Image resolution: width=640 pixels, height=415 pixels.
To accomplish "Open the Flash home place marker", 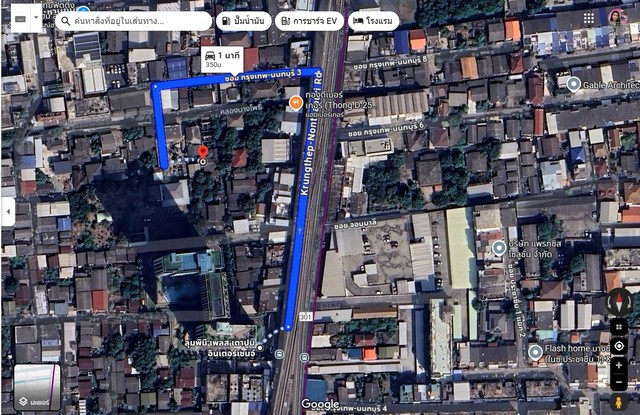I will (536, 352).
